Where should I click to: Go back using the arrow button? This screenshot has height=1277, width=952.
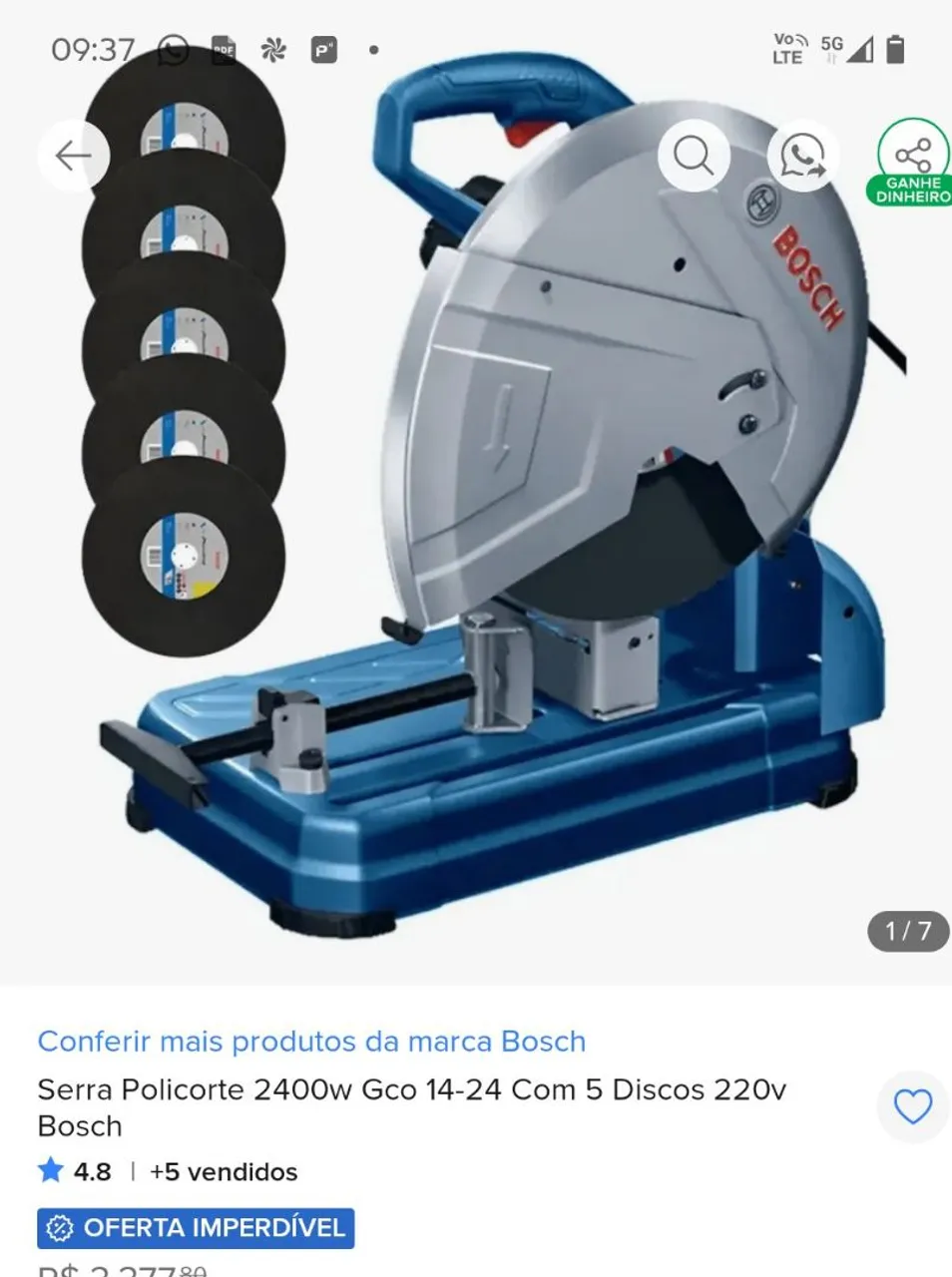coord(73,156)
